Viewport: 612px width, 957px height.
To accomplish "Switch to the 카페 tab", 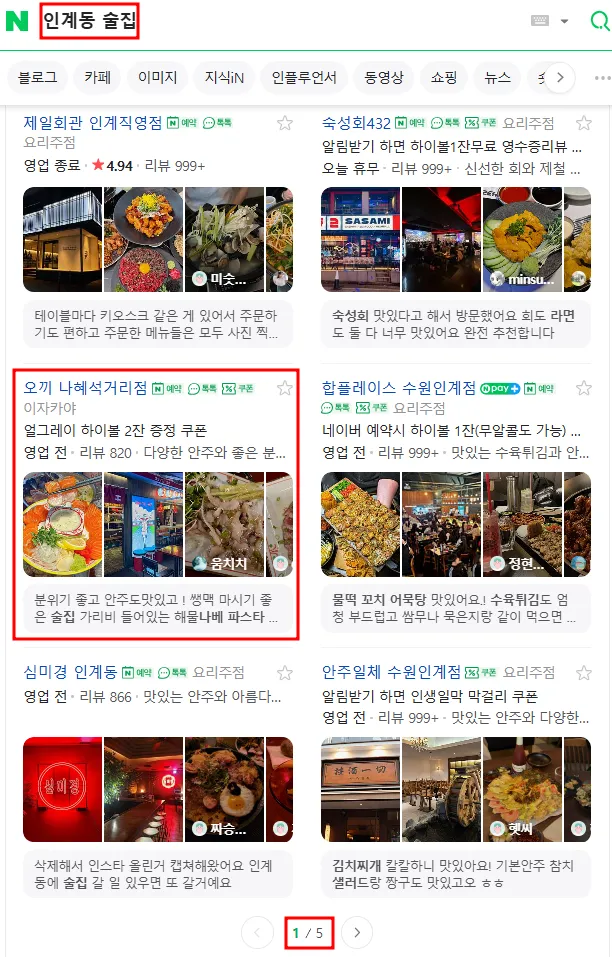I will (98, 77).
